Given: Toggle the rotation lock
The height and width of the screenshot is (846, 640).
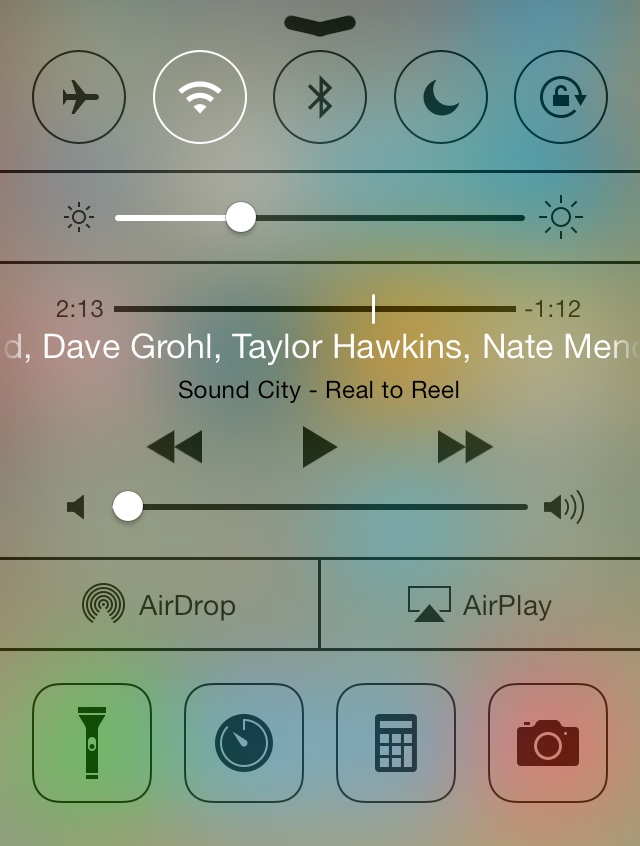Looking at the screenshot, I should (560, 97).
